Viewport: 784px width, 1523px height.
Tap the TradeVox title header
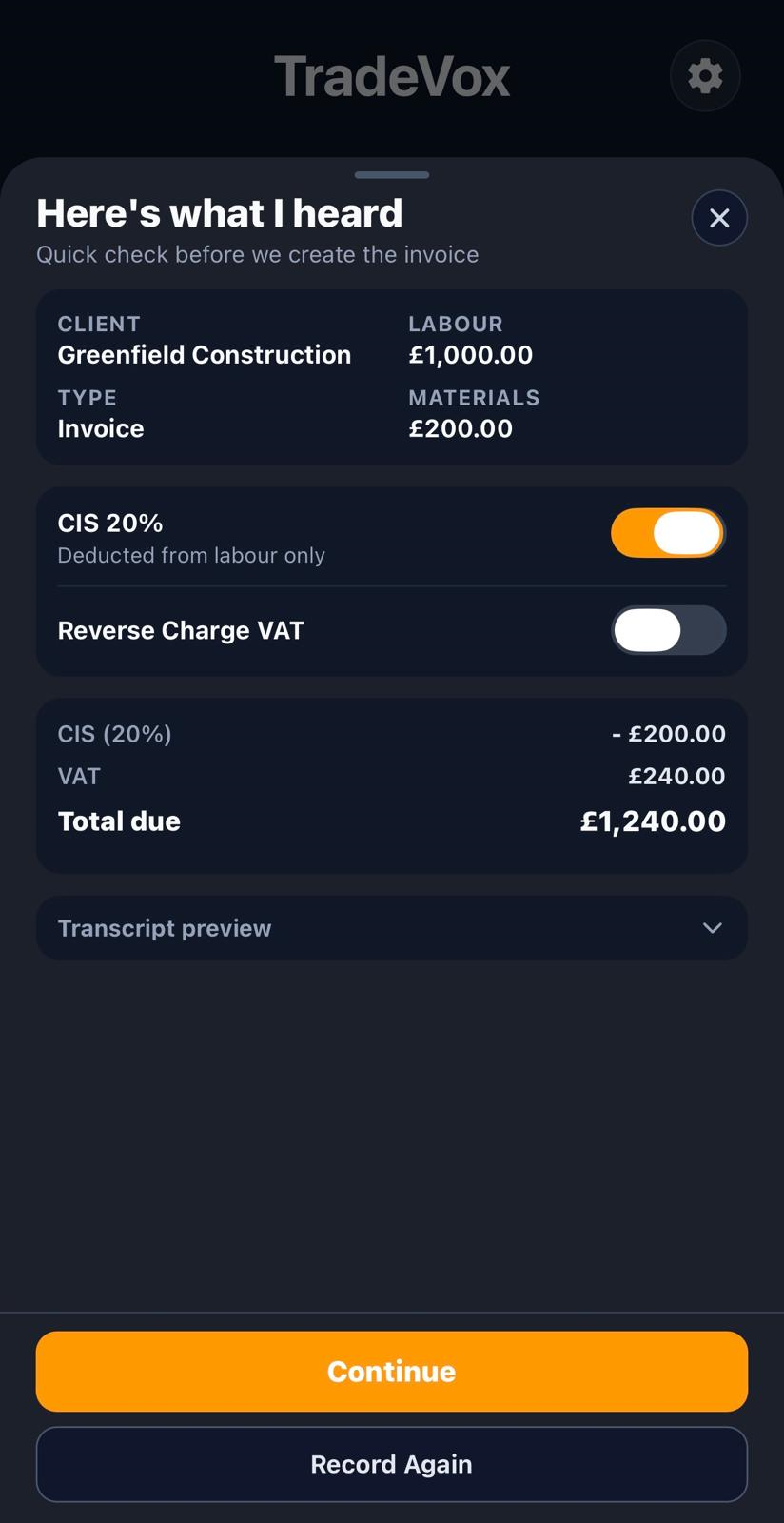click(x=391, y=75)
